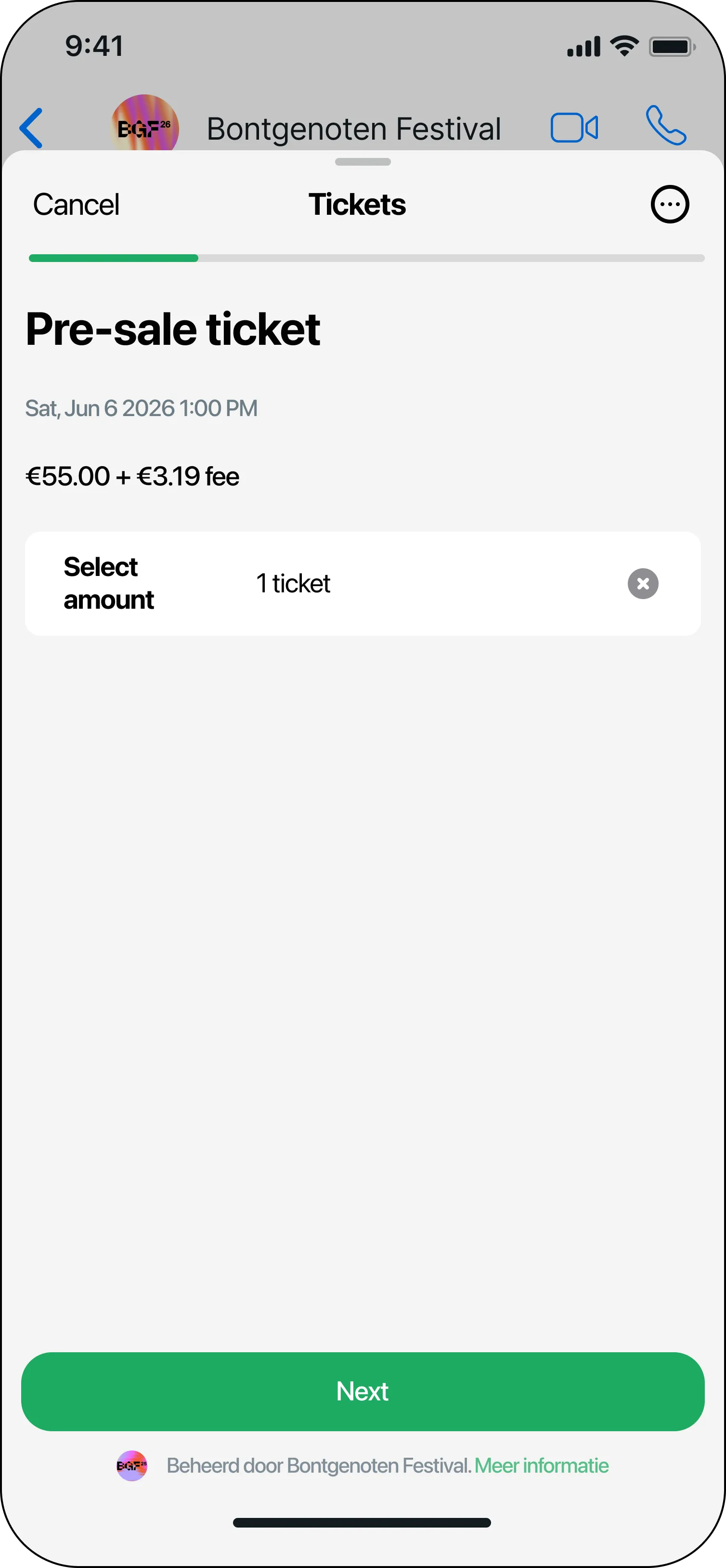The image size is (726, 1568).
Task: Cancel the ticket purchase flow
Action: point(76,204)
